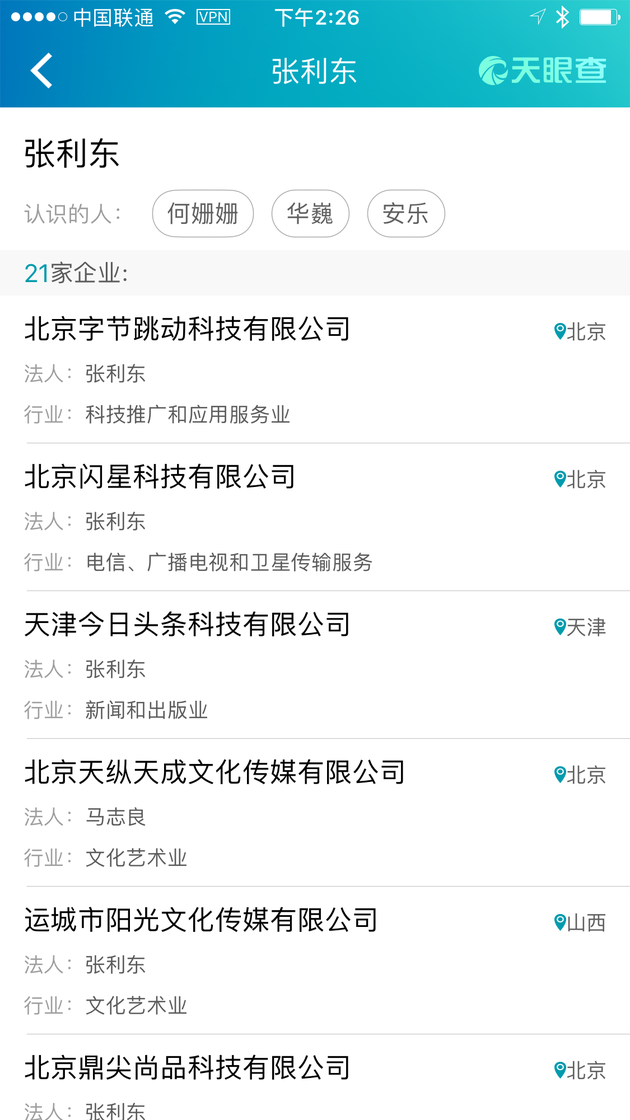The width and height of the screenshot is (630, 1120).
Task: Select 北京天纵天成文化传媒有限公司
Action: (x=214, y=772)
